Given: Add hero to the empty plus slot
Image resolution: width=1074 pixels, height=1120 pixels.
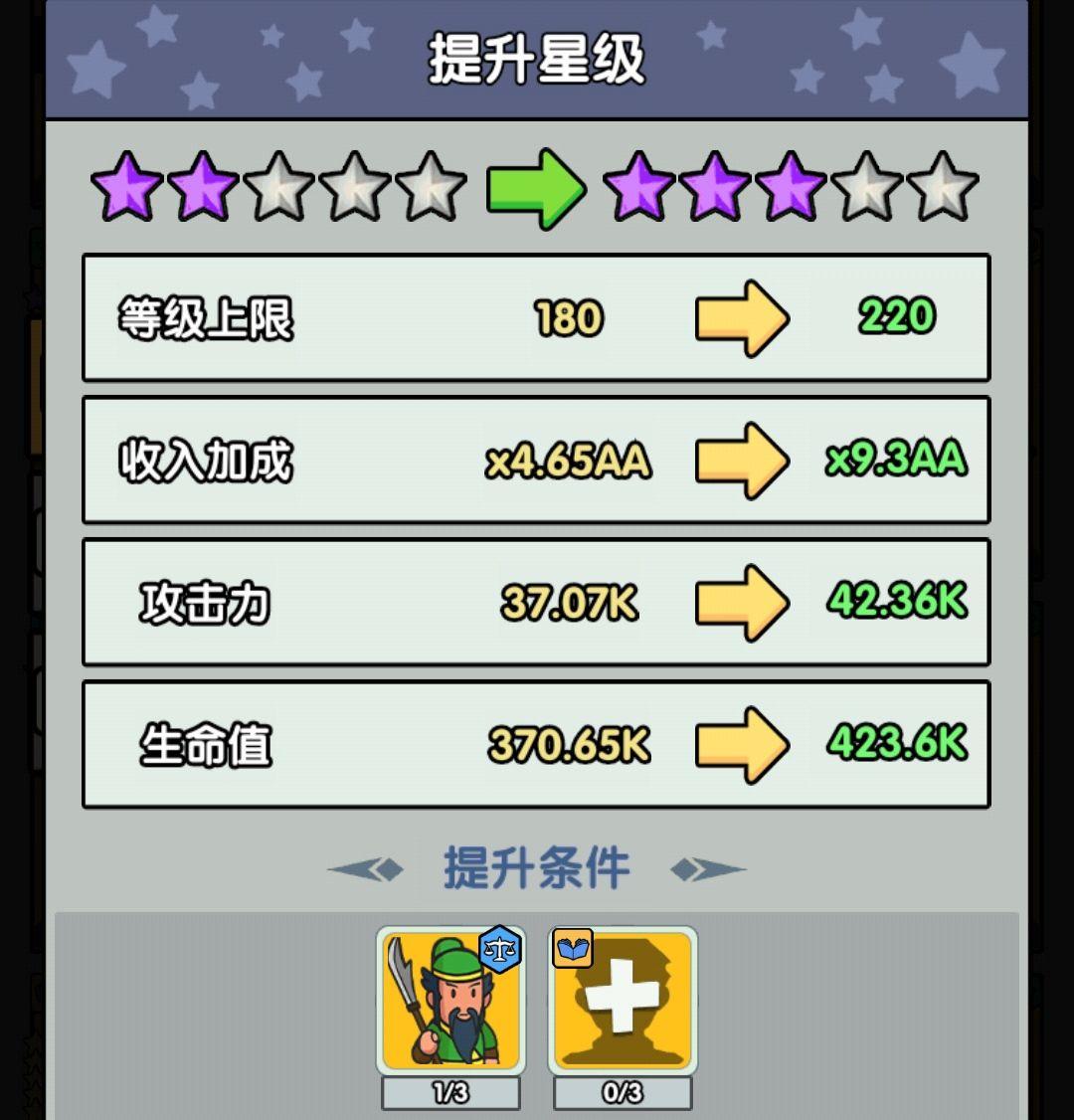Looking at the screenshot, I should pyautogui.click(x=623, y=1000).
